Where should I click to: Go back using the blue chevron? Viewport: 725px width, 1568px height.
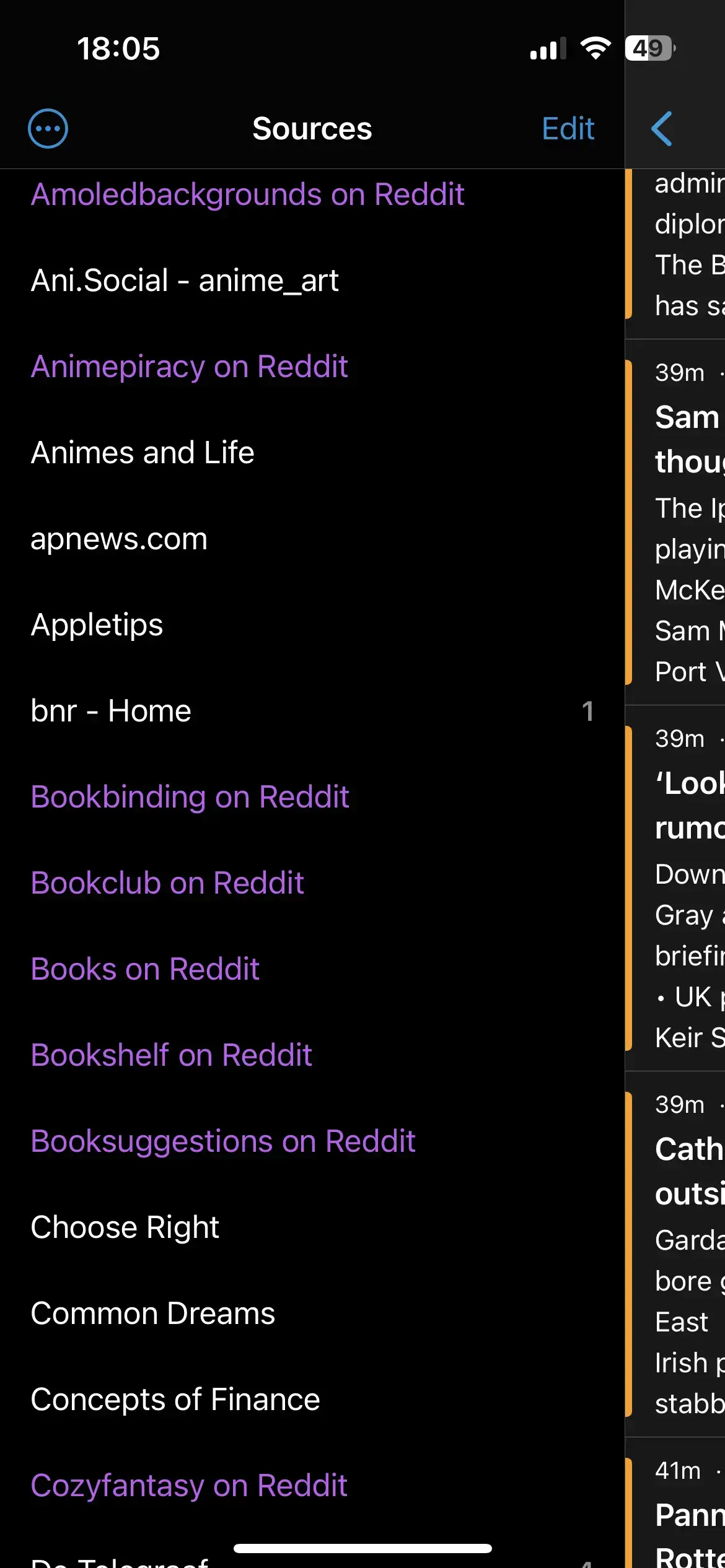662,129
